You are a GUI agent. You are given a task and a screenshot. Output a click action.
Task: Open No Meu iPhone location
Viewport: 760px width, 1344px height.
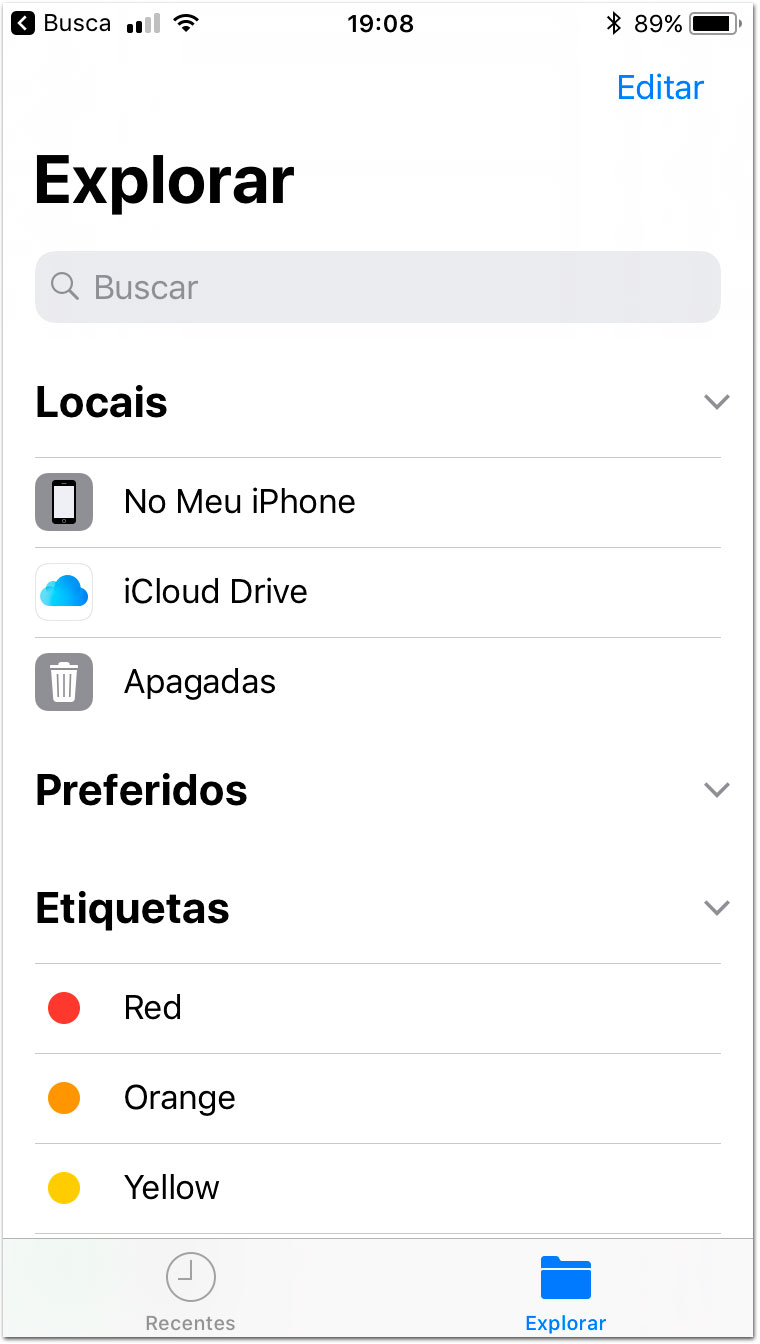tap(378, 502)
